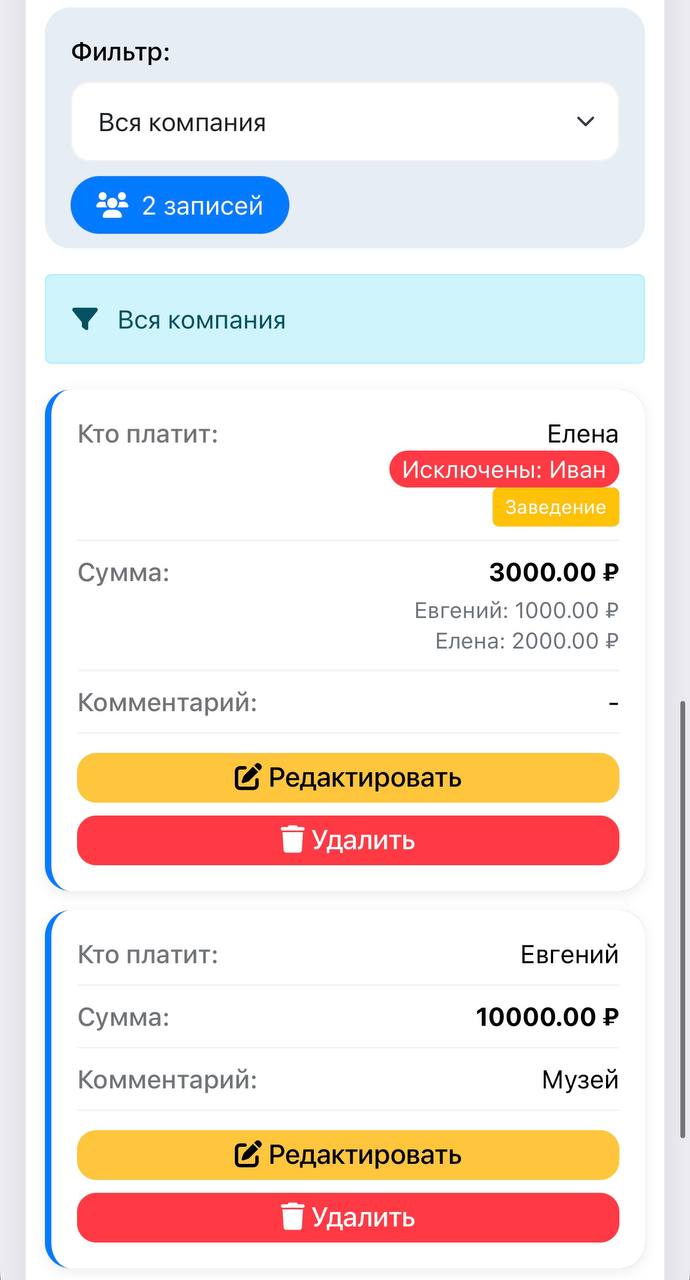Edit Евгений's 10000.00 ₽ Музей record
The height and width of the screenshot is (1280, 690).
[348, 1155]
